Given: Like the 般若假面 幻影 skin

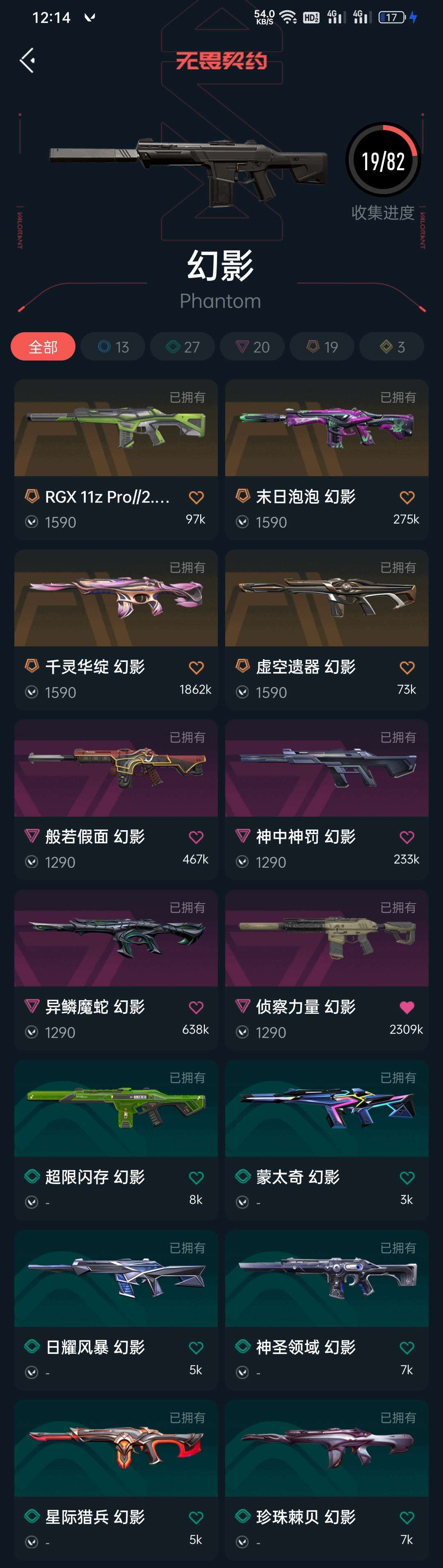Looking at the screenshot, I should click(x=196, y=838).
